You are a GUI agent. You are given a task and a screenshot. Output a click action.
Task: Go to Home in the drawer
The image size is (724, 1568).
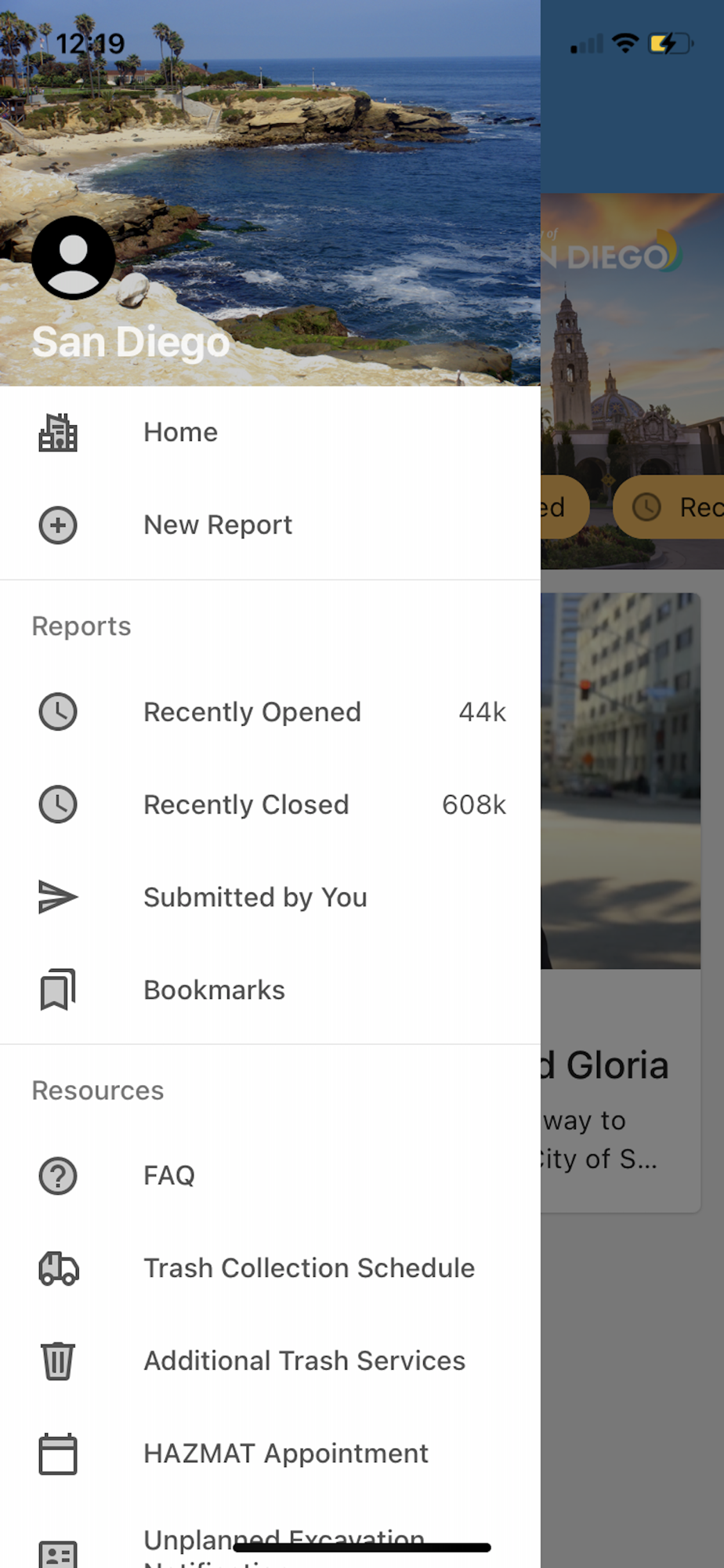[270, 432]
